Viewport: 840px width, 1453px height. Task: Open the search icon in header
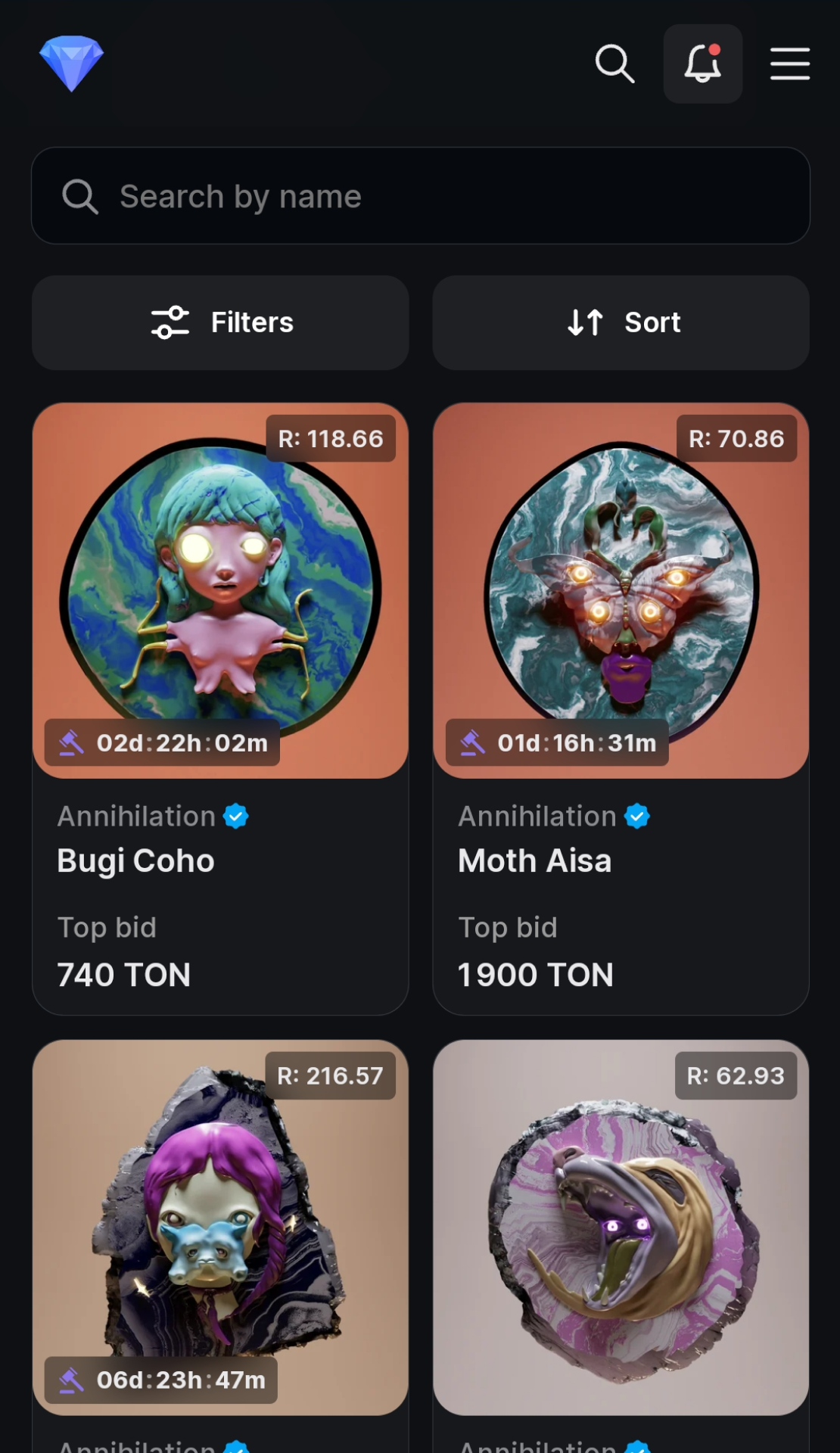(x=614, y=64)
